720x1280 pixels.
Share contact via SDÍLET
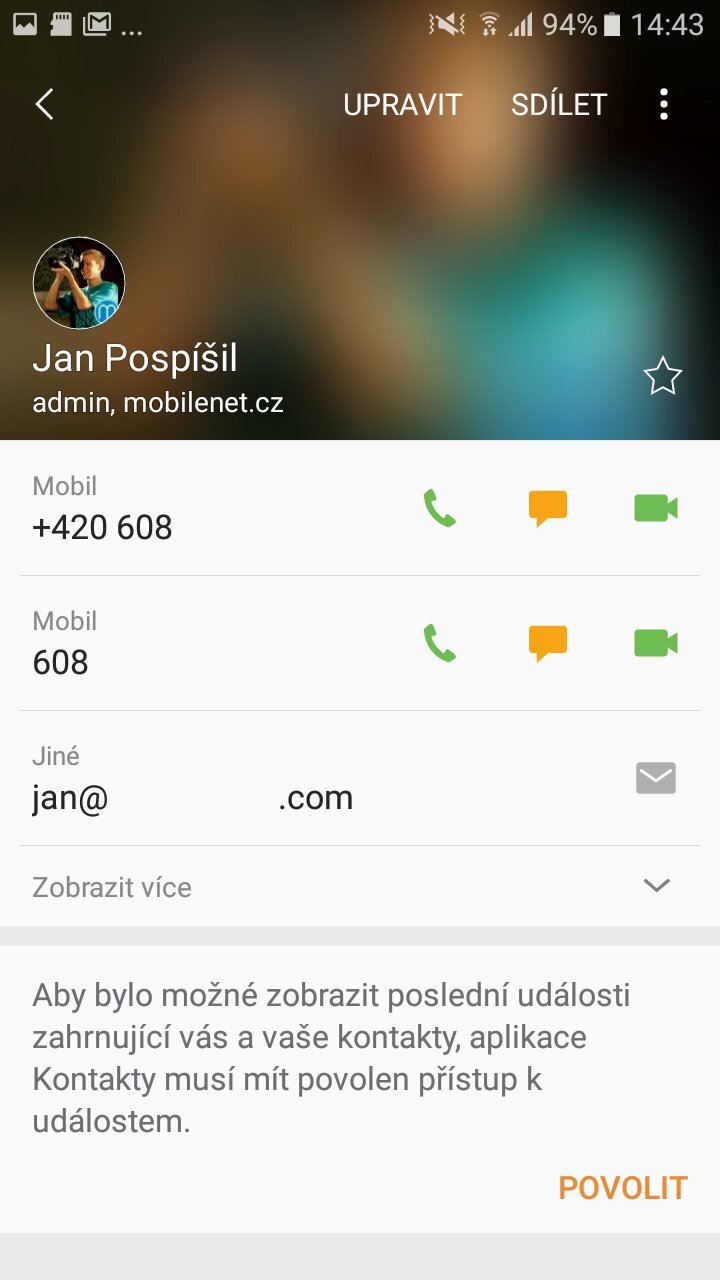coord(559,105)
